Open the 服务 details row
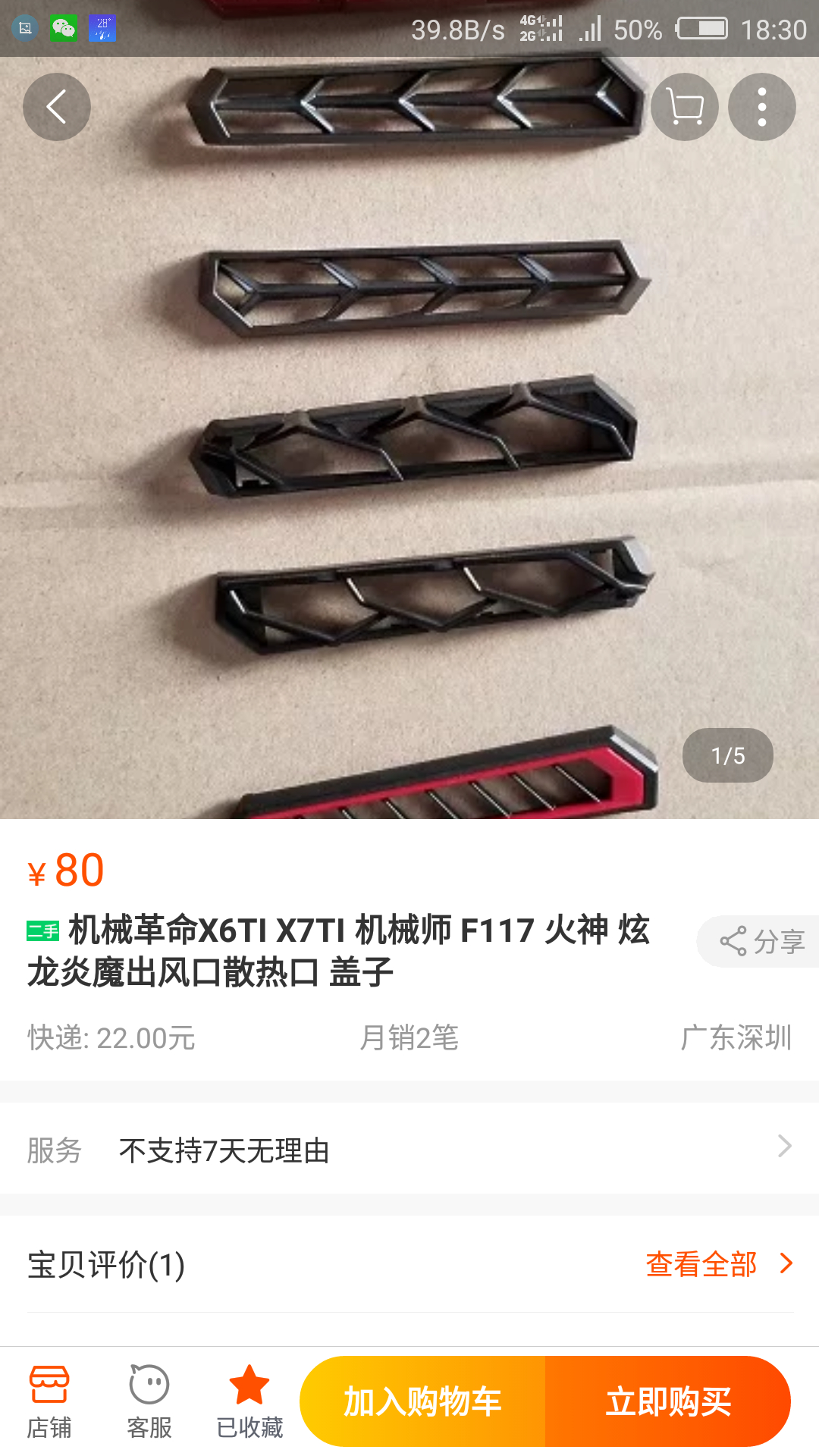The height and width of the screenshot is (1456, 819). 409,1149
